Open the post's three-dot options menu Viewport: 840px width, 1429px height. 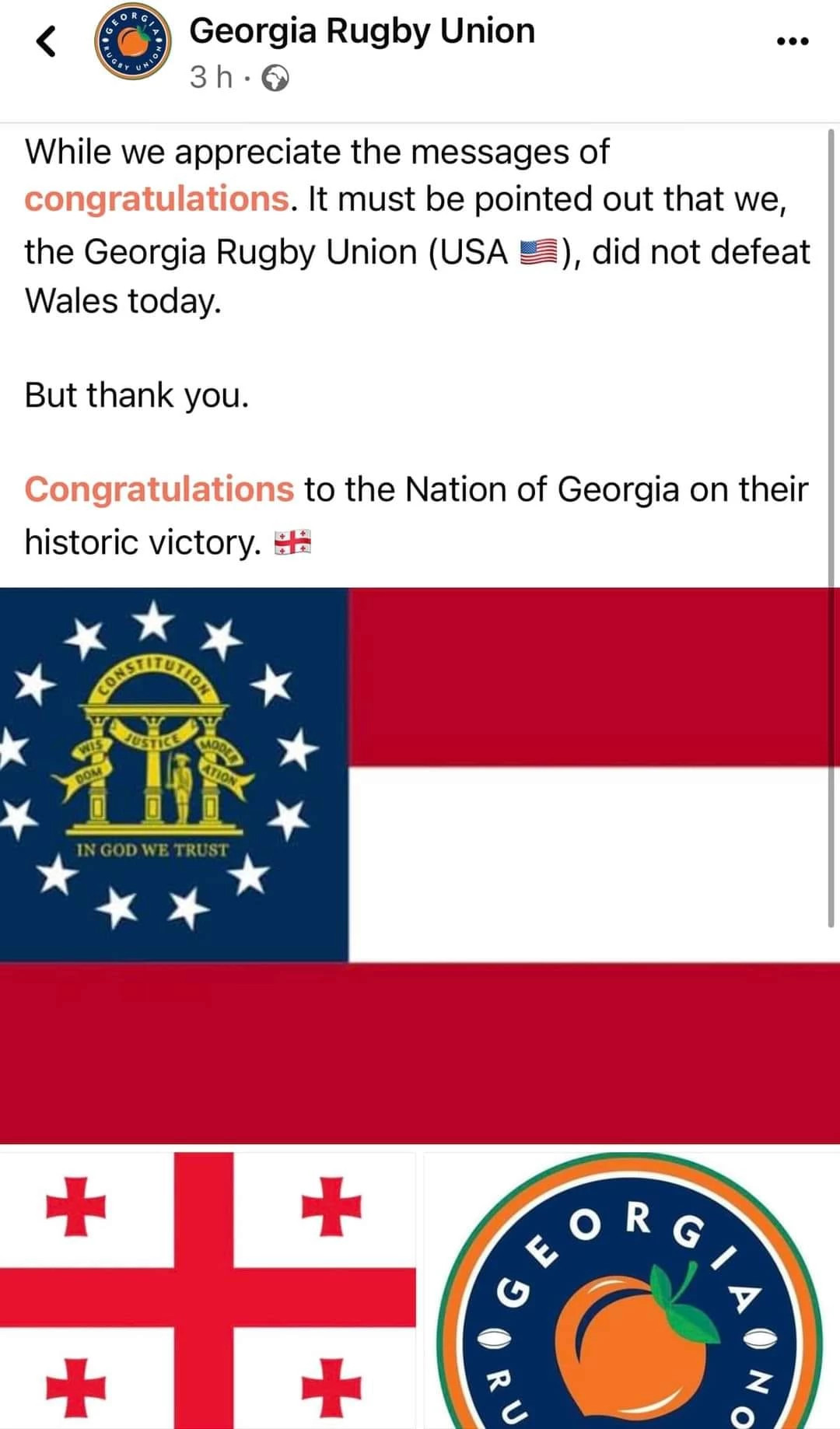(793, 41)
